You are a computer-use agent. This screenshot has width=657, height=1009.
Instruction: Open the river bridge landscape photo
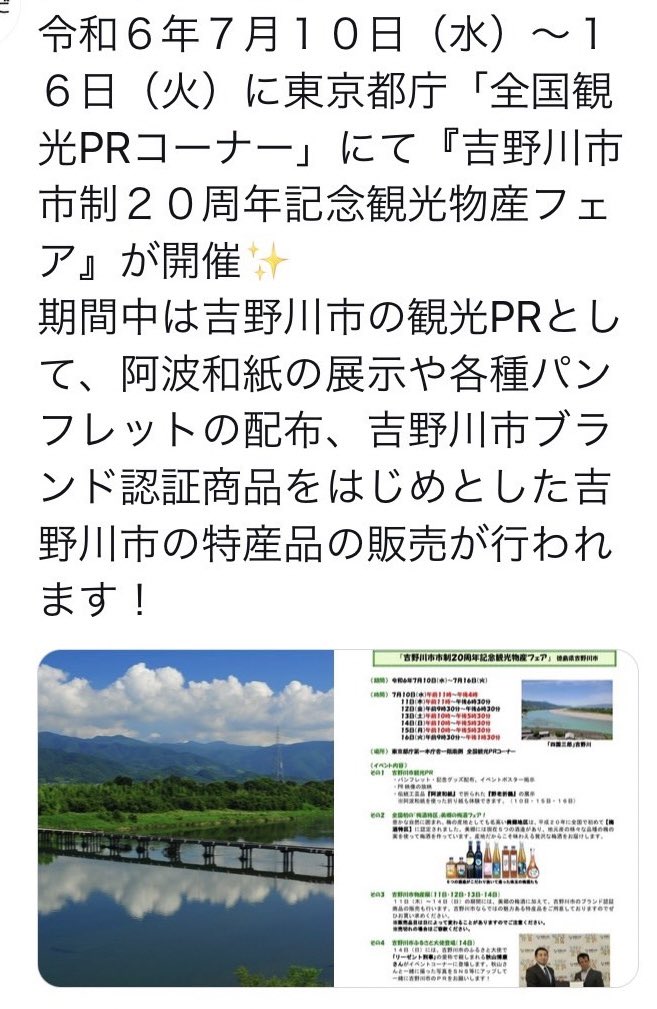186,820
